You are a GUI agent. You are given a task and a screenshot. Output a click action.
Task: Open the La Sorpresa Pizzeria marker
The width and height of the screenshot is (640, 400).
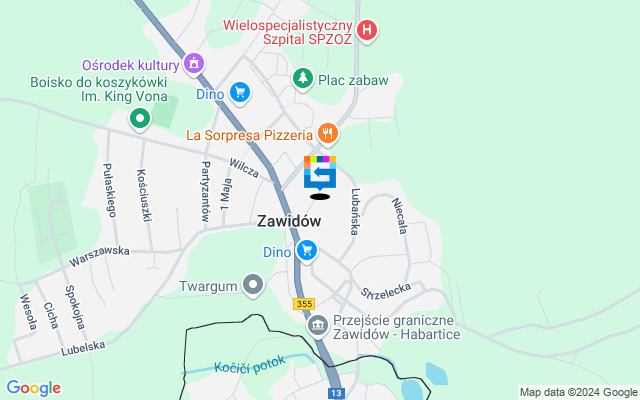click(x=327, y=133)
